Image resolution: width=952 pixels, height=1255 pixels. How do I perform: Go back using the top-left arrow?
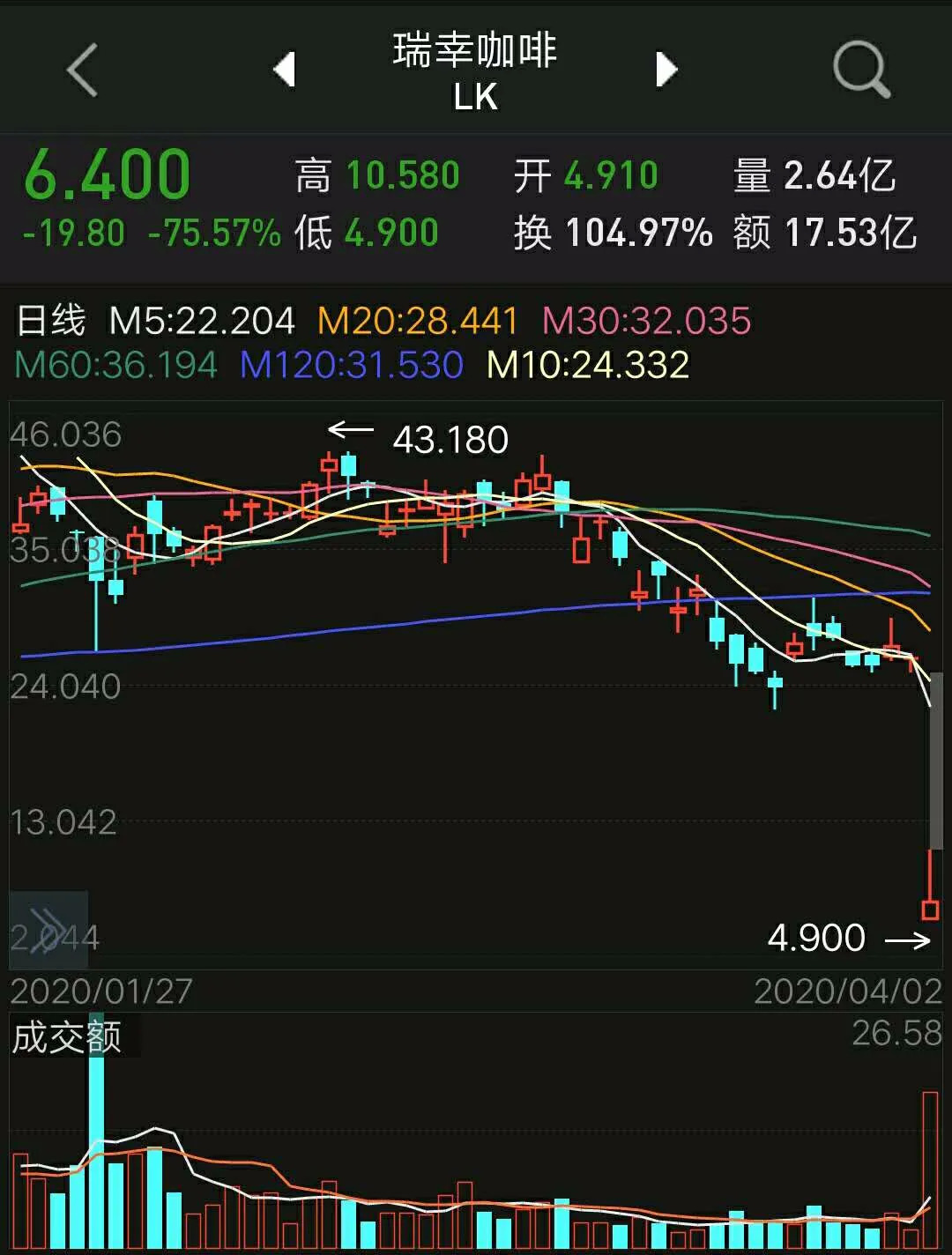83,69
